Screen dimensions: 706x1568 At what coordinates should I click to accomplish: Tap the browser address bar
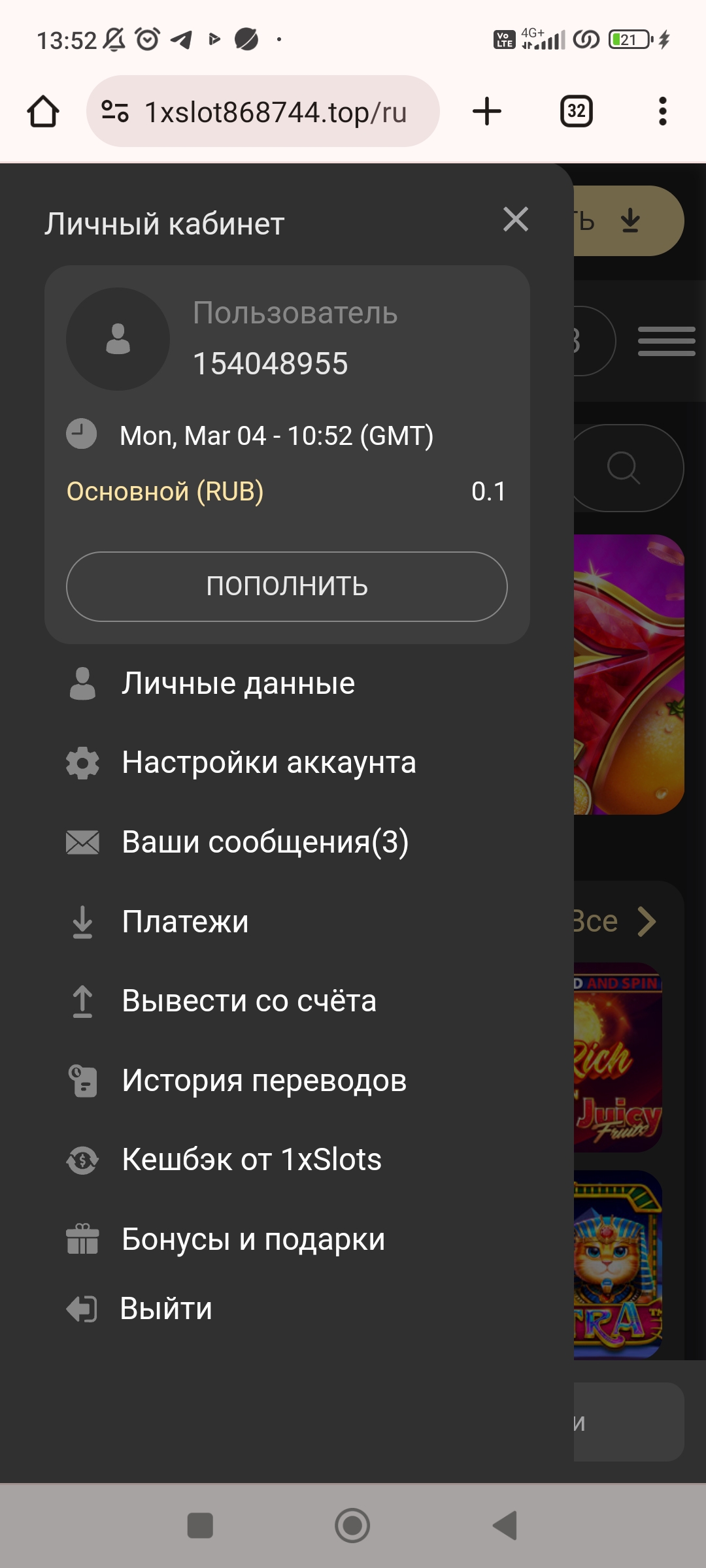point(275,112)
